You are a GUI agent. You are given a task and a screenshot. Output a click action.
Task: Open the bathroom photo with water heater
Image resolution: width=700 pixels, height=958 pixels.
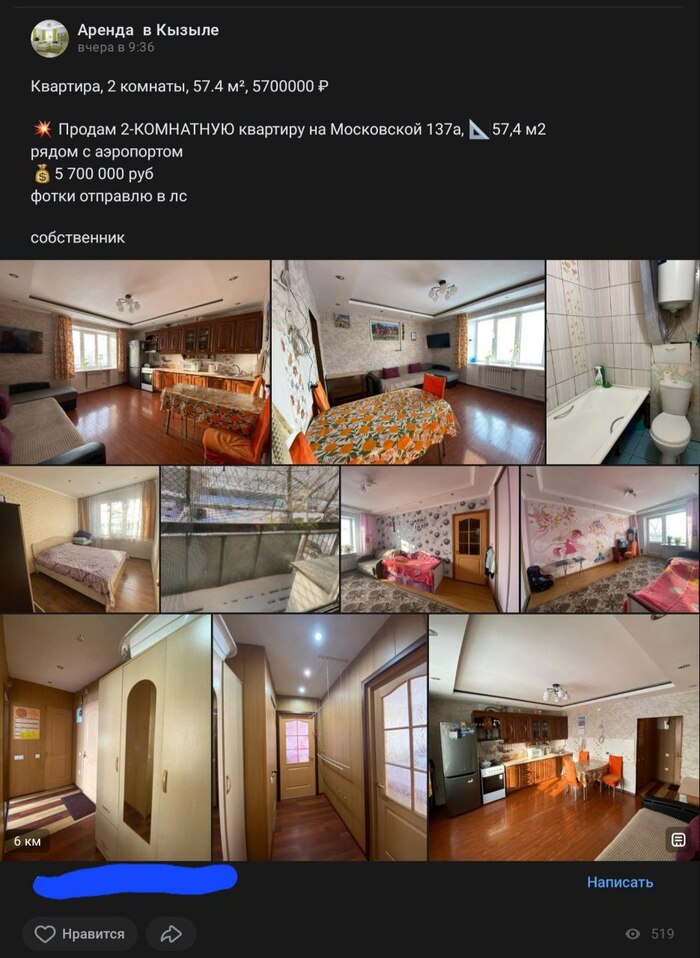(x=622, y=362)
